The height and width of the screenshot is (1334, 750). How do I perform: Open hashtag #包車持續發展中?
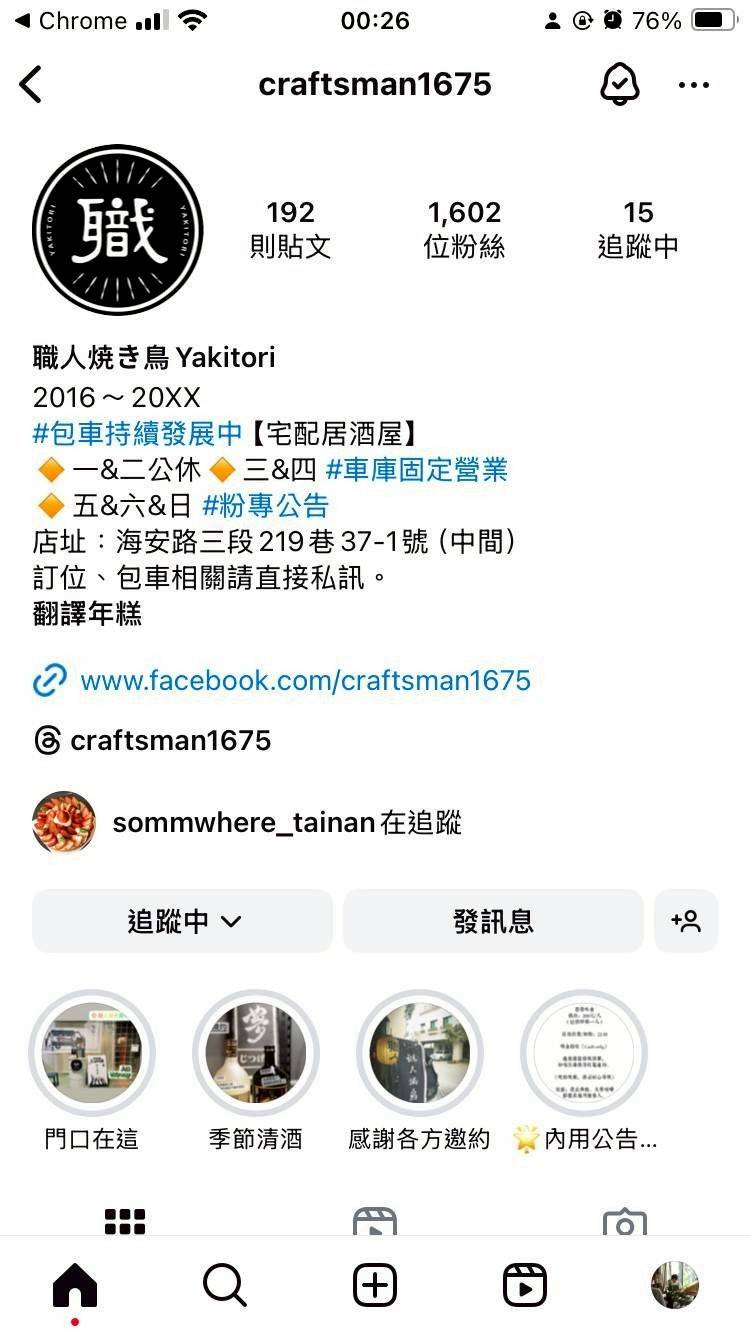point(138,433)
